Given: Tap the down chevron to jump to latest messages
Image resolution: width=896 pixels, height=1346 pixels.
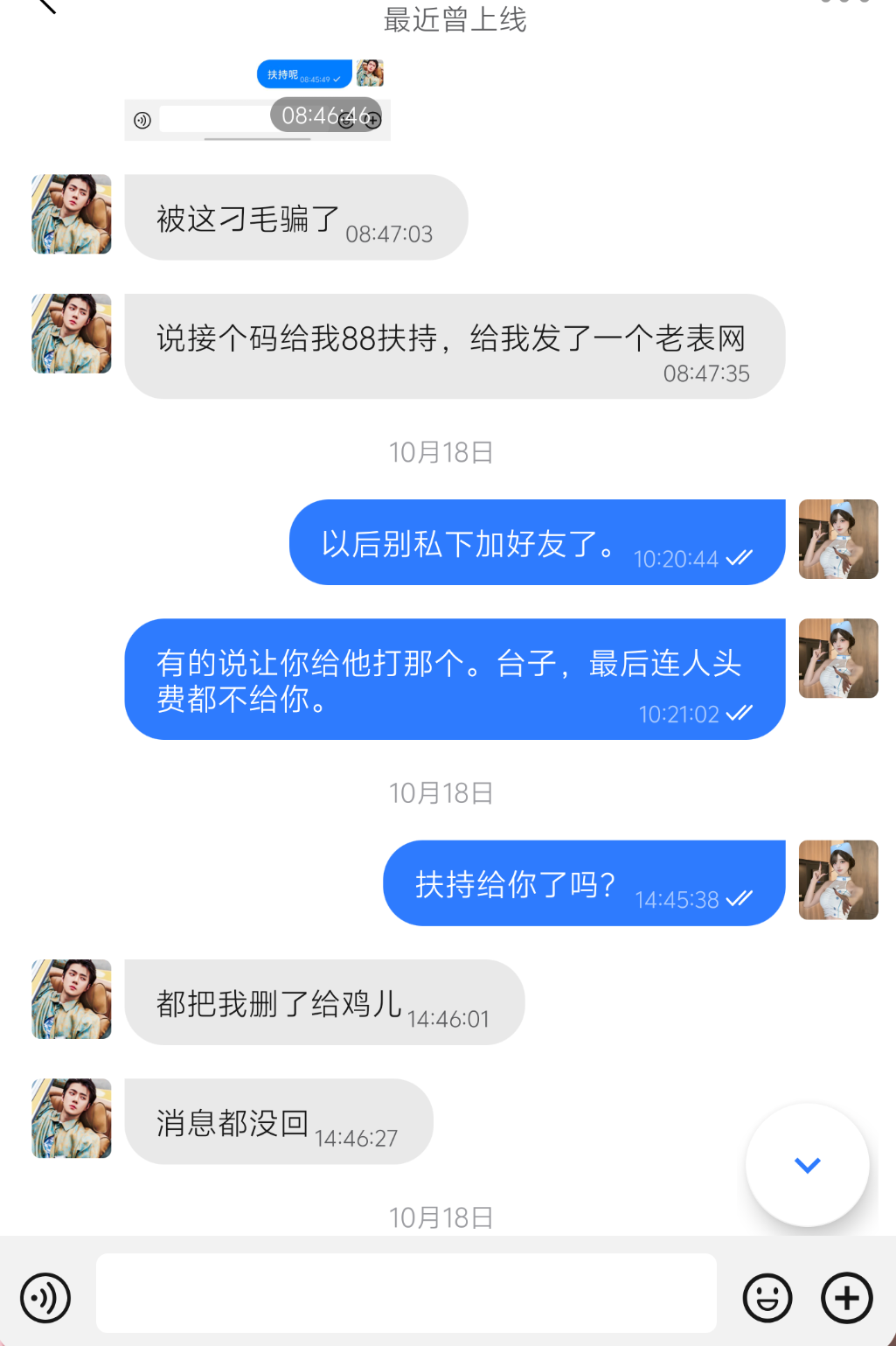Looking at the screenshot, I should coord(806,1164).
